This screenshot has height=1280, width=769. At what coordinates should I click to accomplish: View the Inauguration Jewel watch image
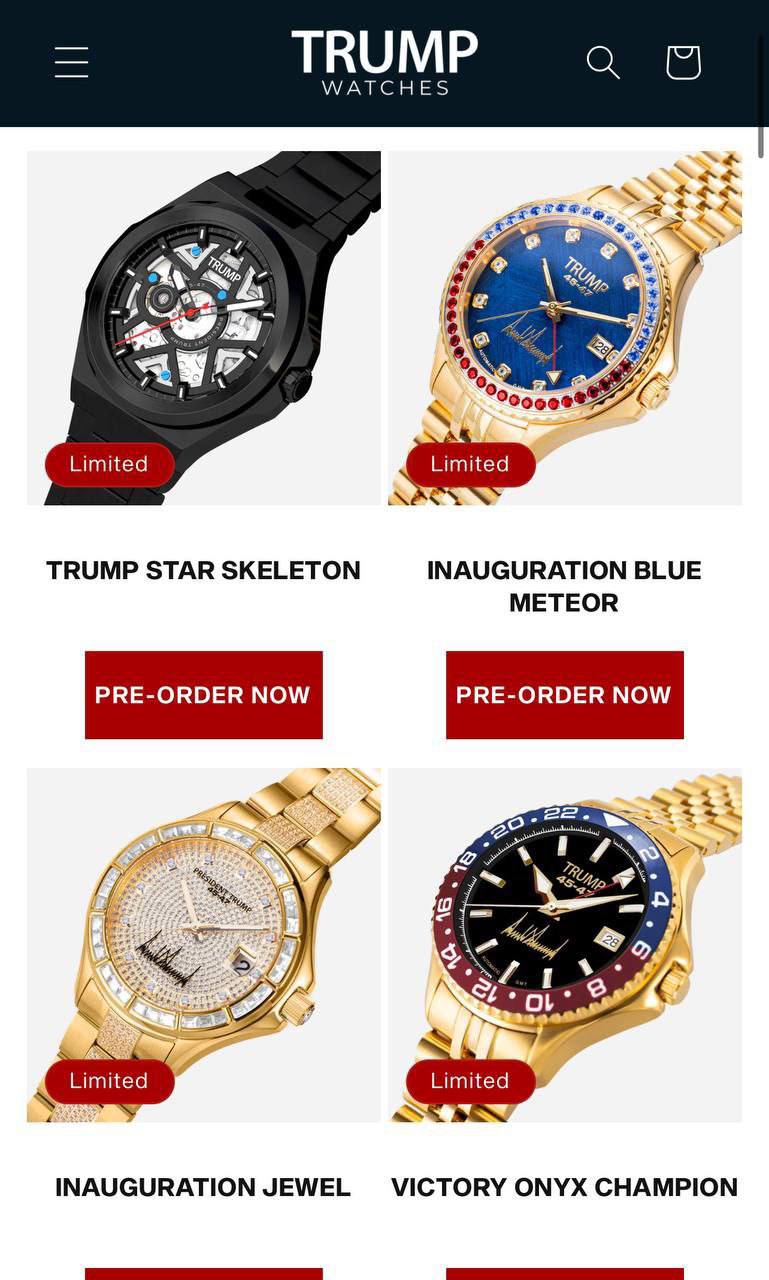pyautogui.click(x=204, y=945)
